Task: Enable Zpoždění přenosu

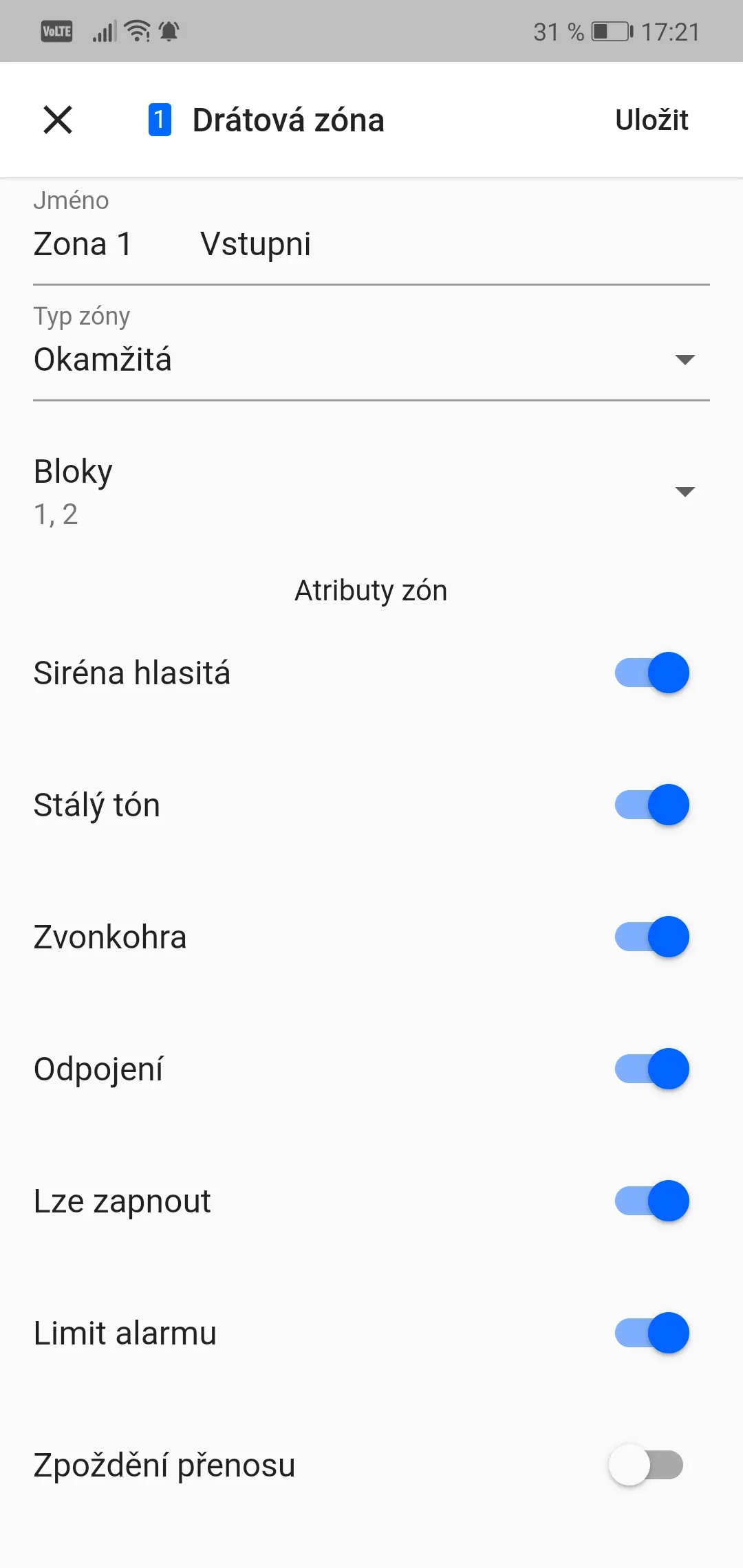Action: pos(646,1465)
